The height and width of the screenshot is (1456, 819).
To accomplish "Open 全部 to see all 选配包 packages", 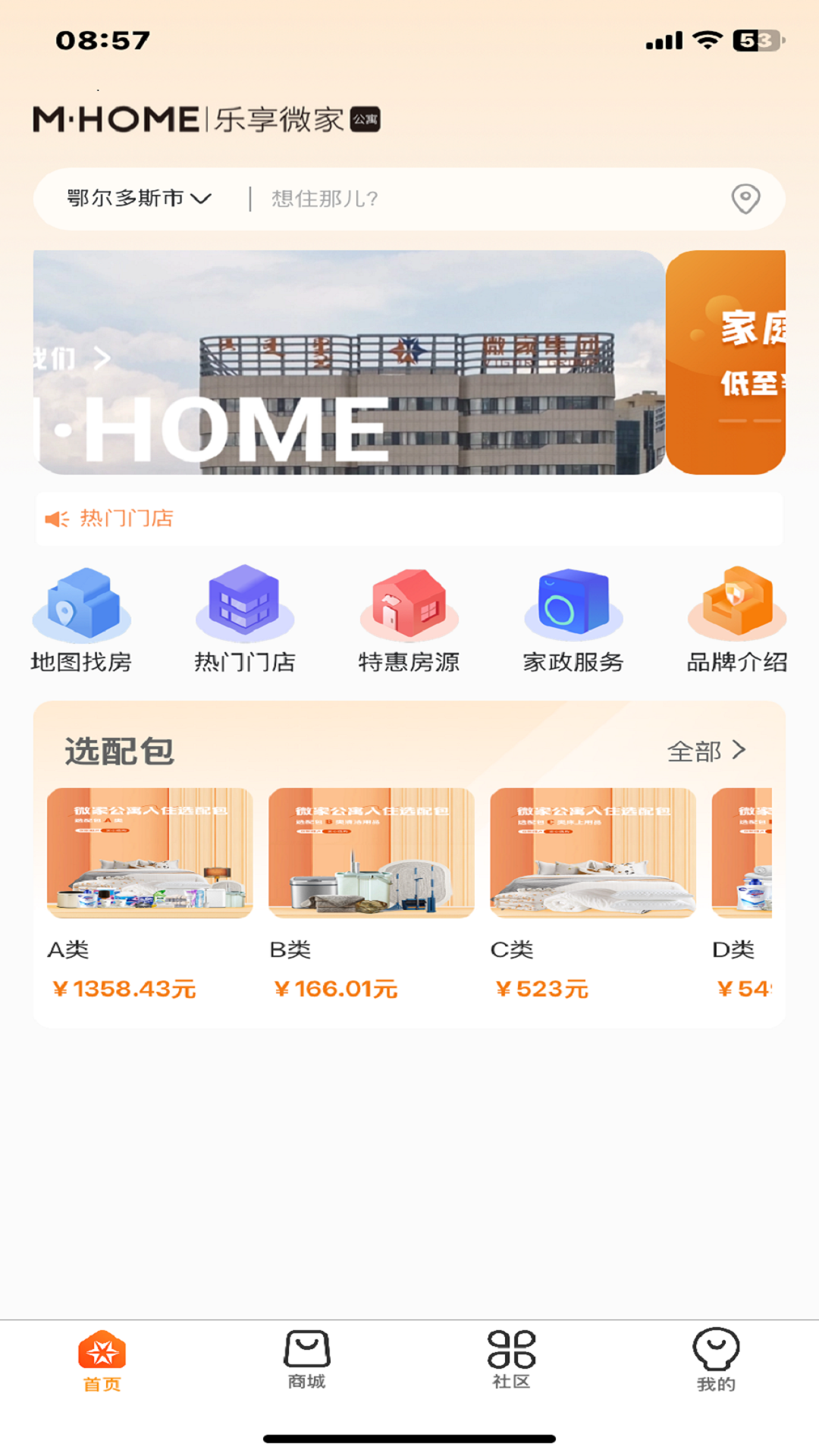I will pyautogui.click(x=705, y=752).
